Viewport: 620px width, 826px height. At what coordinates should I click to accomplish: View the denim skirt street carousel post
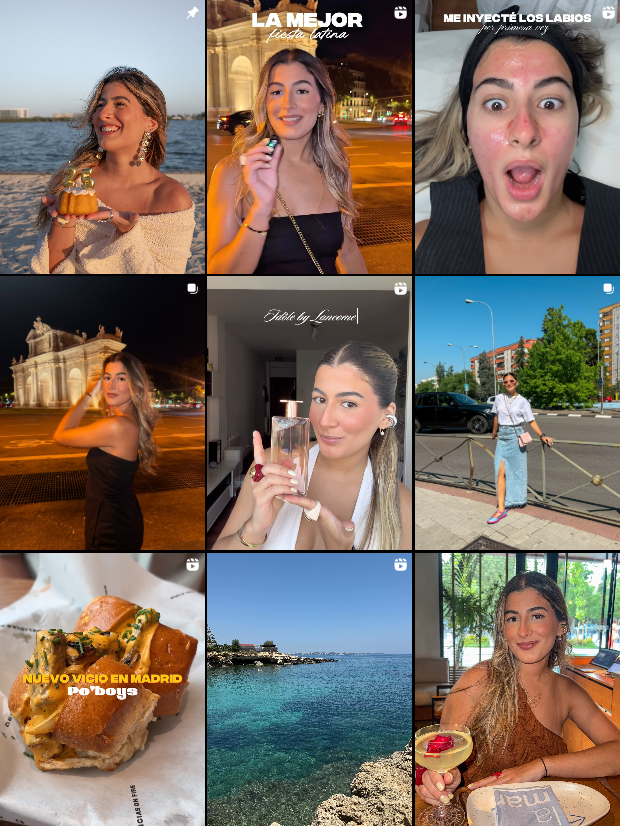point(517,413)
